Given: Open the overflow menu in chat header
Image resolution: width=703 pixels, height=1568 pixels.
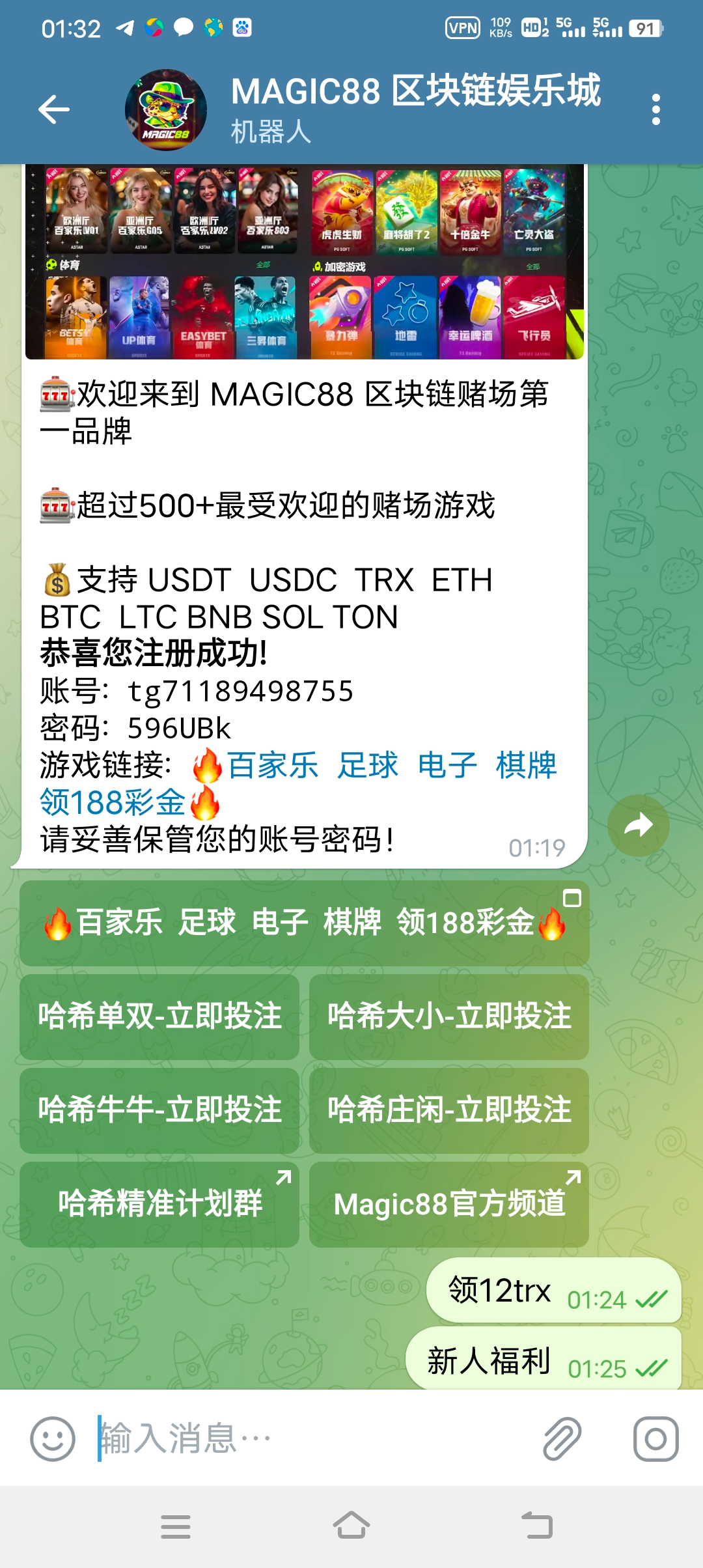Looking at the screenshot, I should pos(655,109).
